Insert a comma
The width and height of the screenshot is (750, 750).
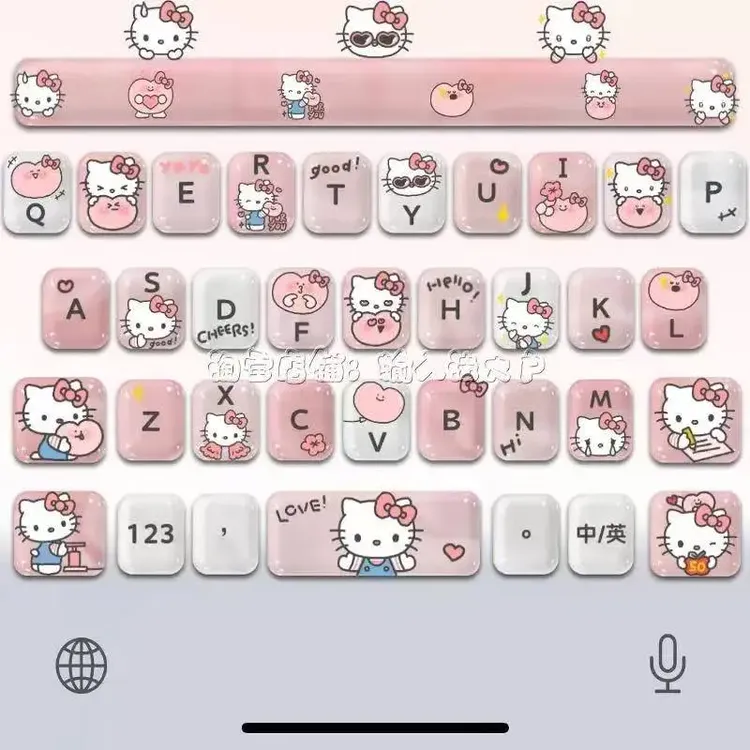pyautogui.click(x=225, y=534)
